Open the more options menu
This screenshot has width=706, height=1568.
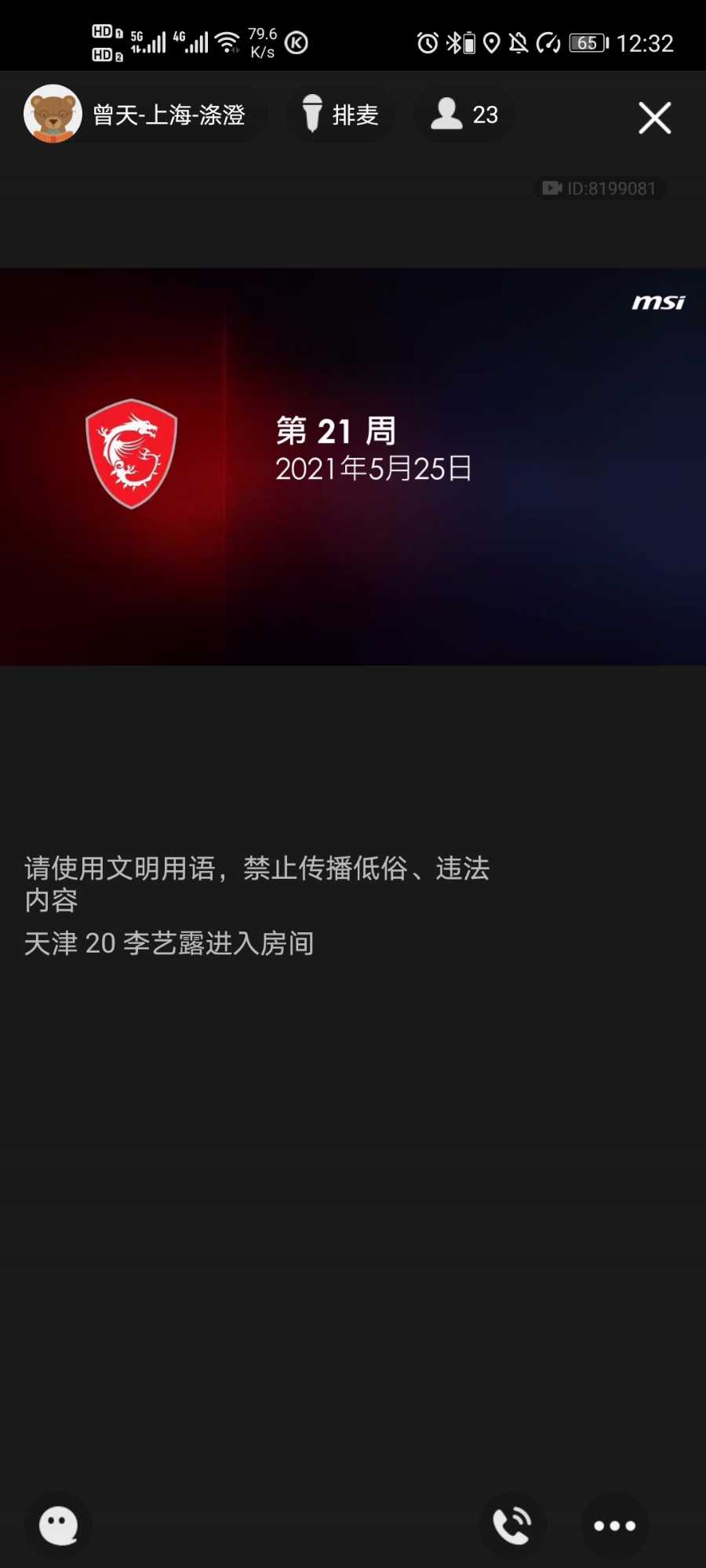614,1526
